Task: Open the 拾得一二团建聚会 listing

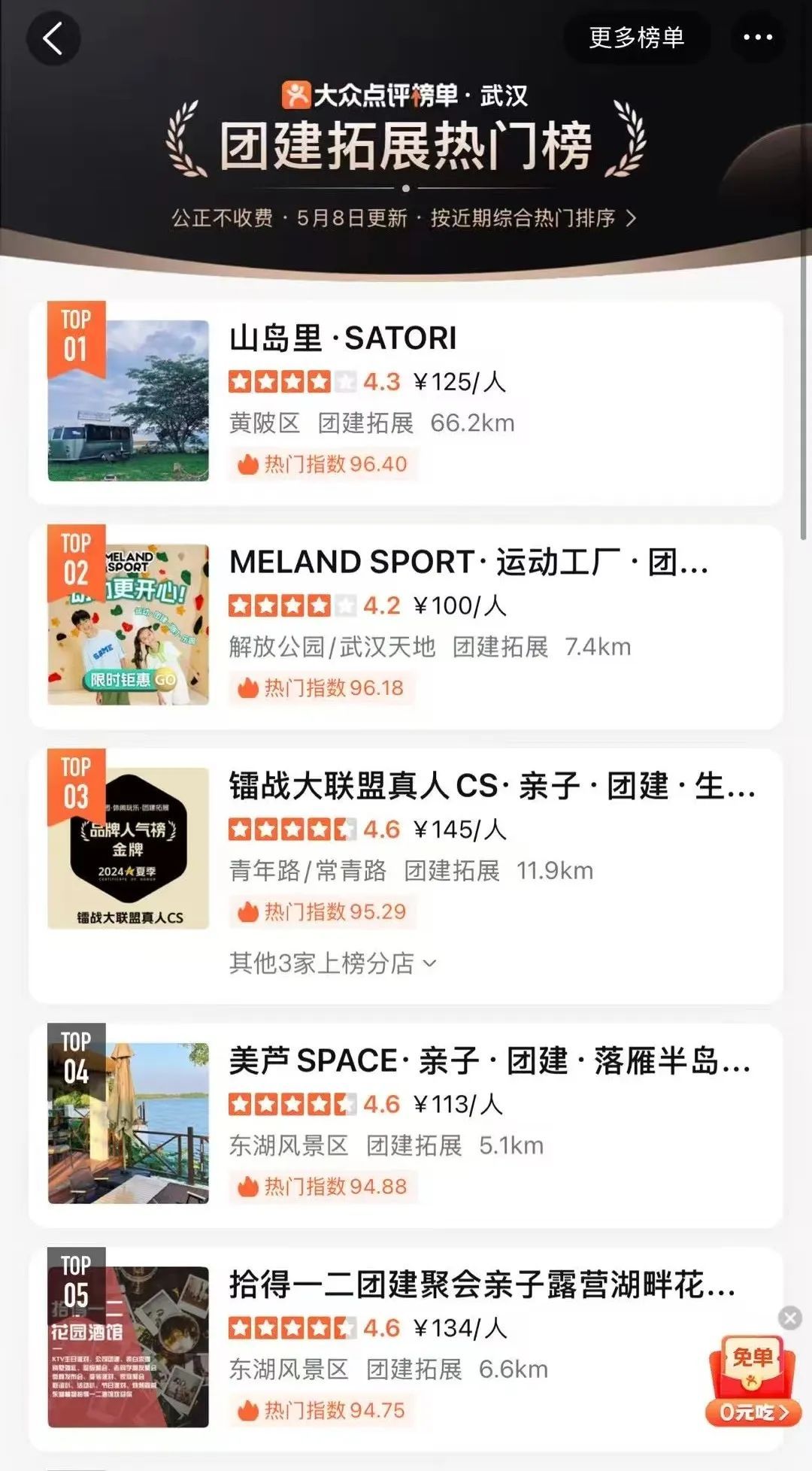Action: (481, 1284)
